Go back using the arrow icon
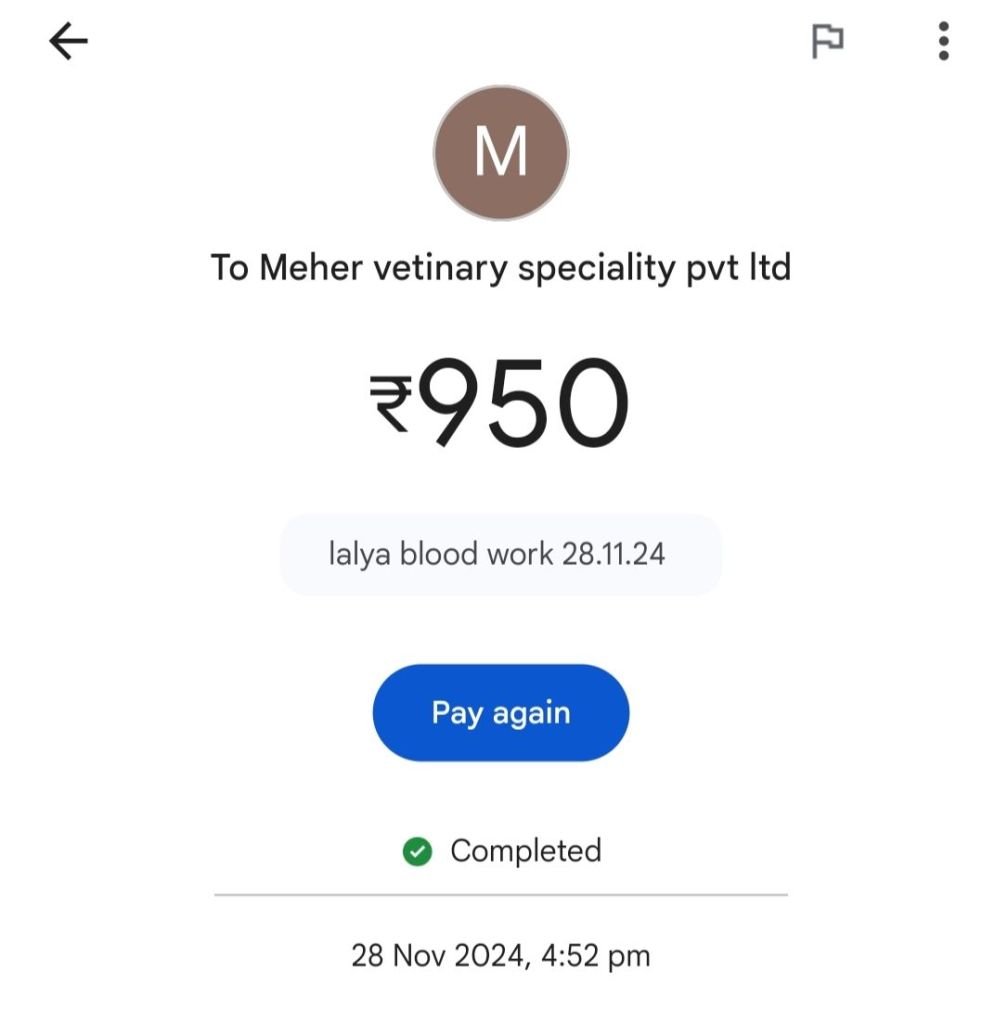995x1023 pixels. pos(68,42)
